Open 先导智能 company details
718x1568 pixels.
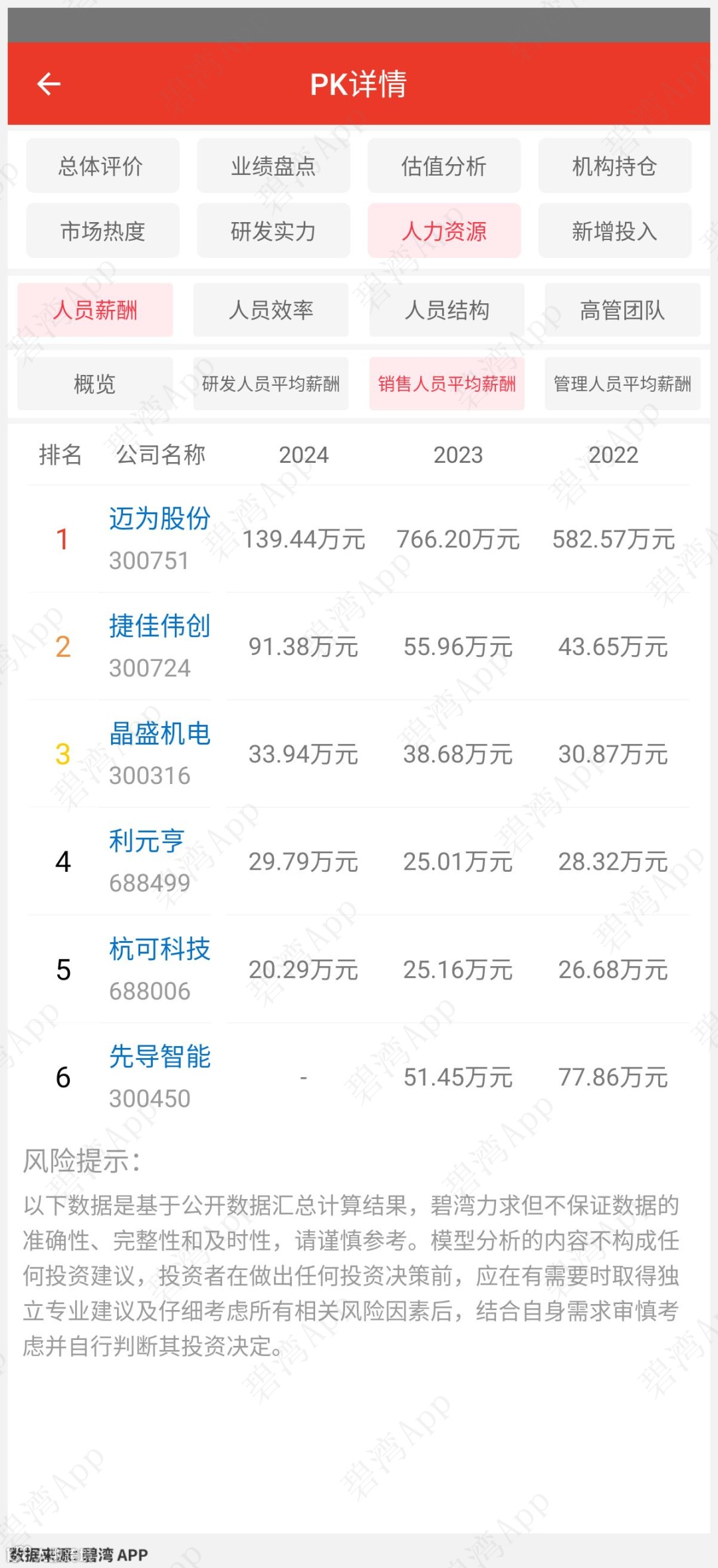[x=160, y=1057]
